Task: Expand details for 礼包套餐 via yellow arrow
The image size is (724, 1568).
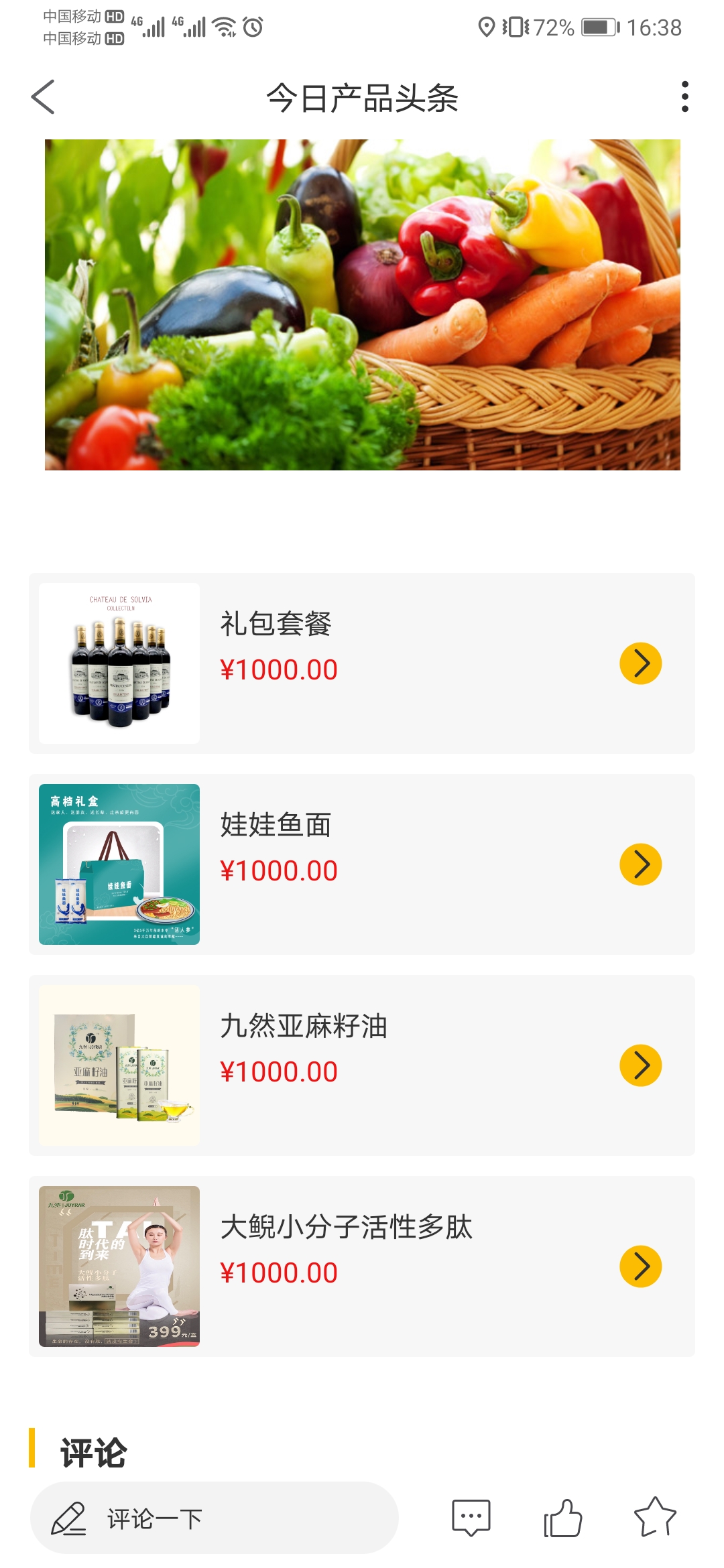Action: coord(642,663)
